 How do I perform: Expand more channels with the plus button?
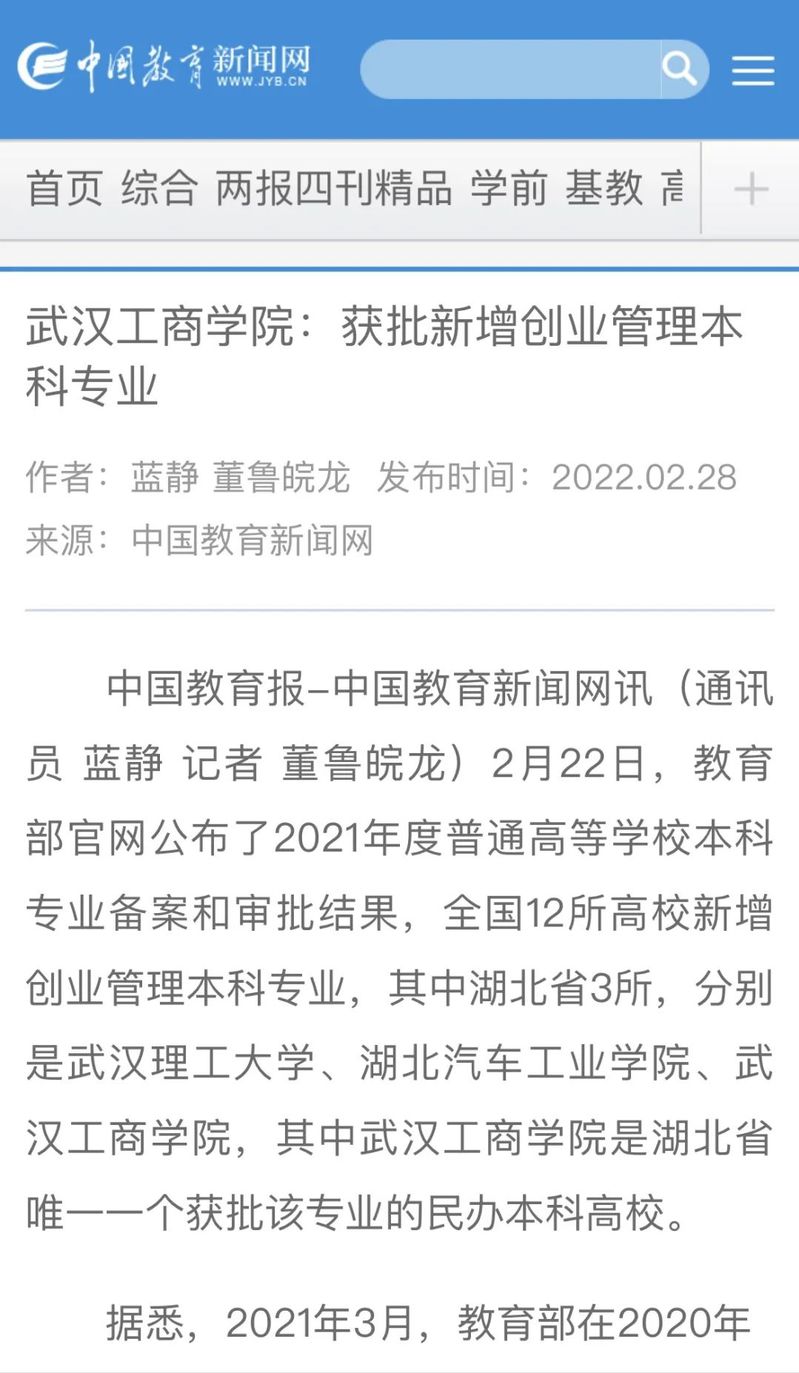click(x=750, y=188)
